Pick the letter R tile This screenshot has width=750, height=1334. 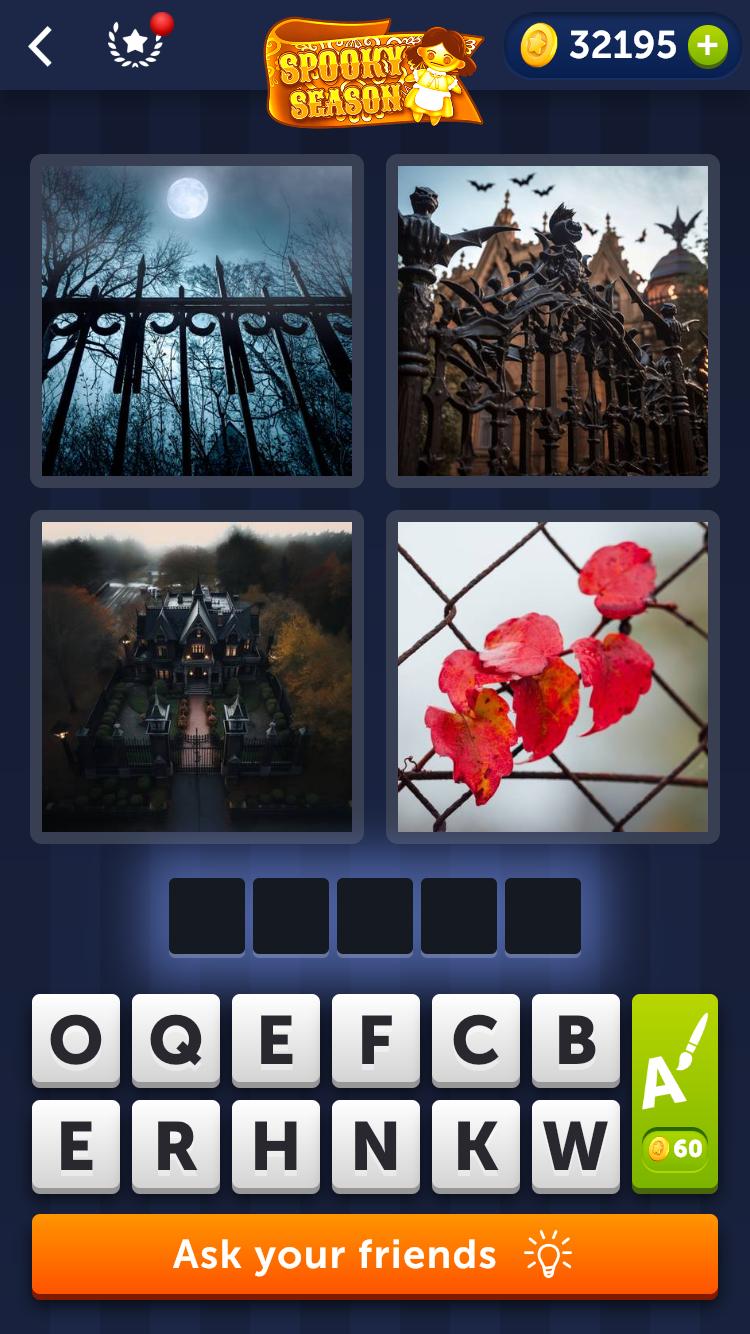tap(176, 1146)
